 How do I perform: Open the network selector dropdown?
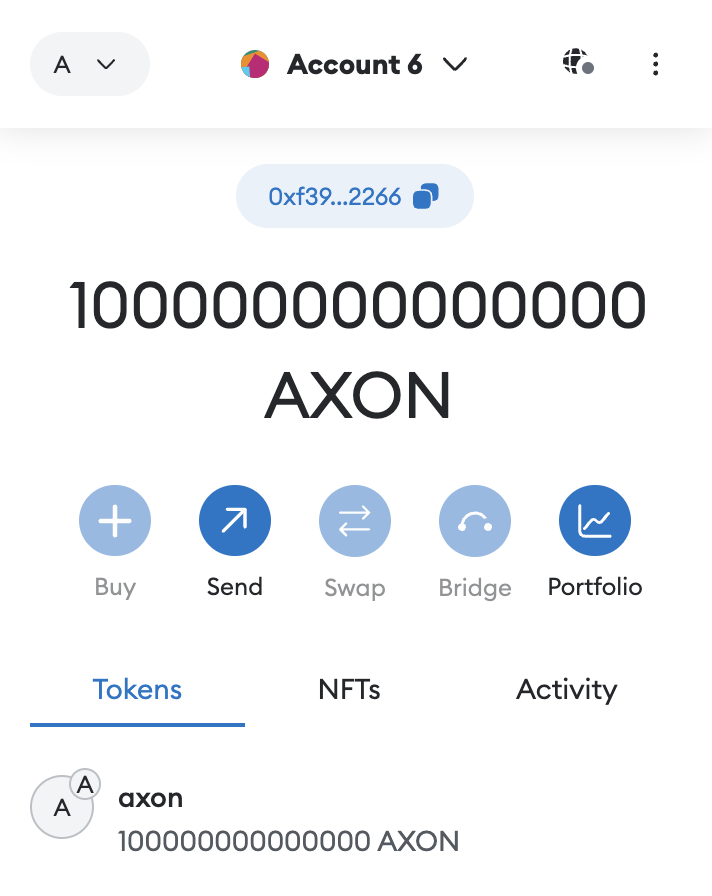[x=89, y=65]
